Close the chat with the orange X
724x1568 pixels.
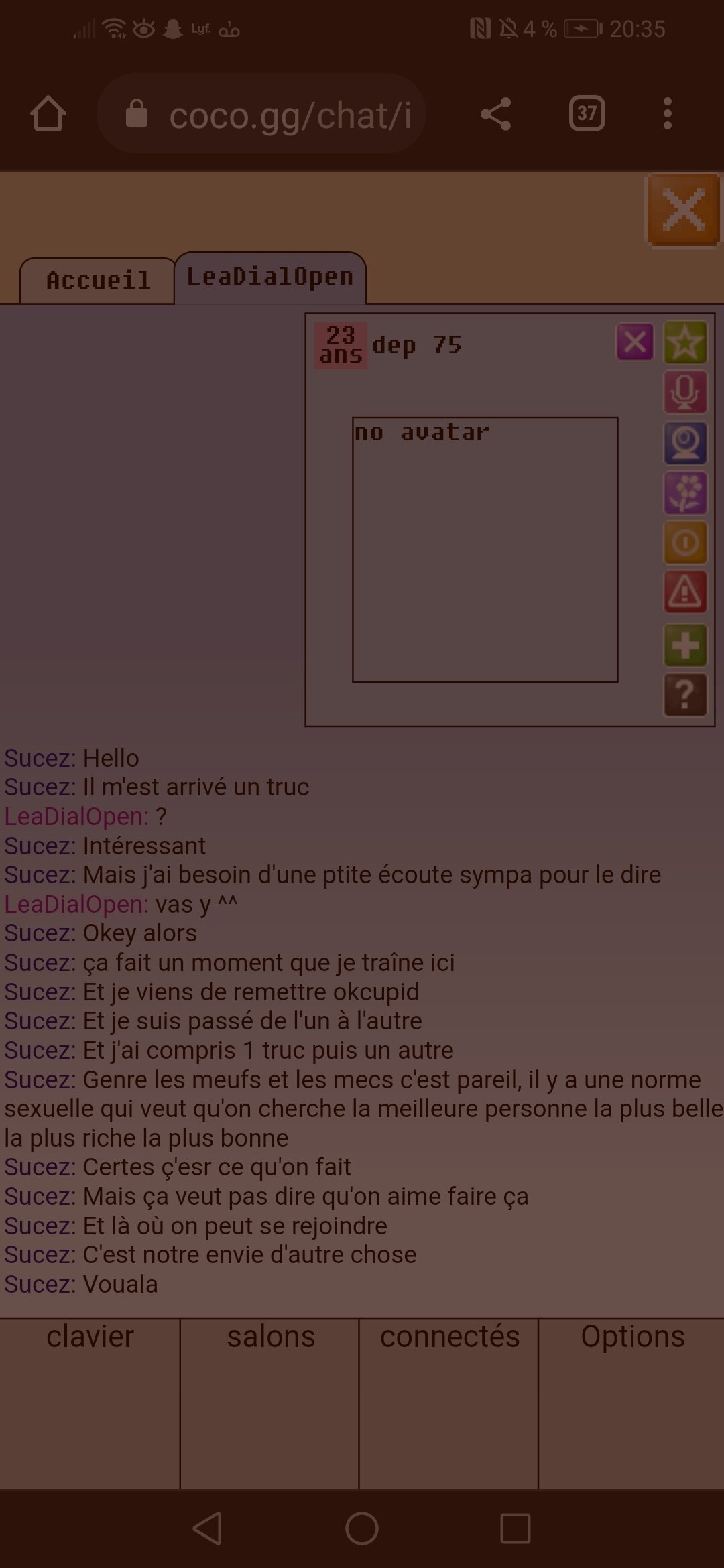(x=683, y=210)
